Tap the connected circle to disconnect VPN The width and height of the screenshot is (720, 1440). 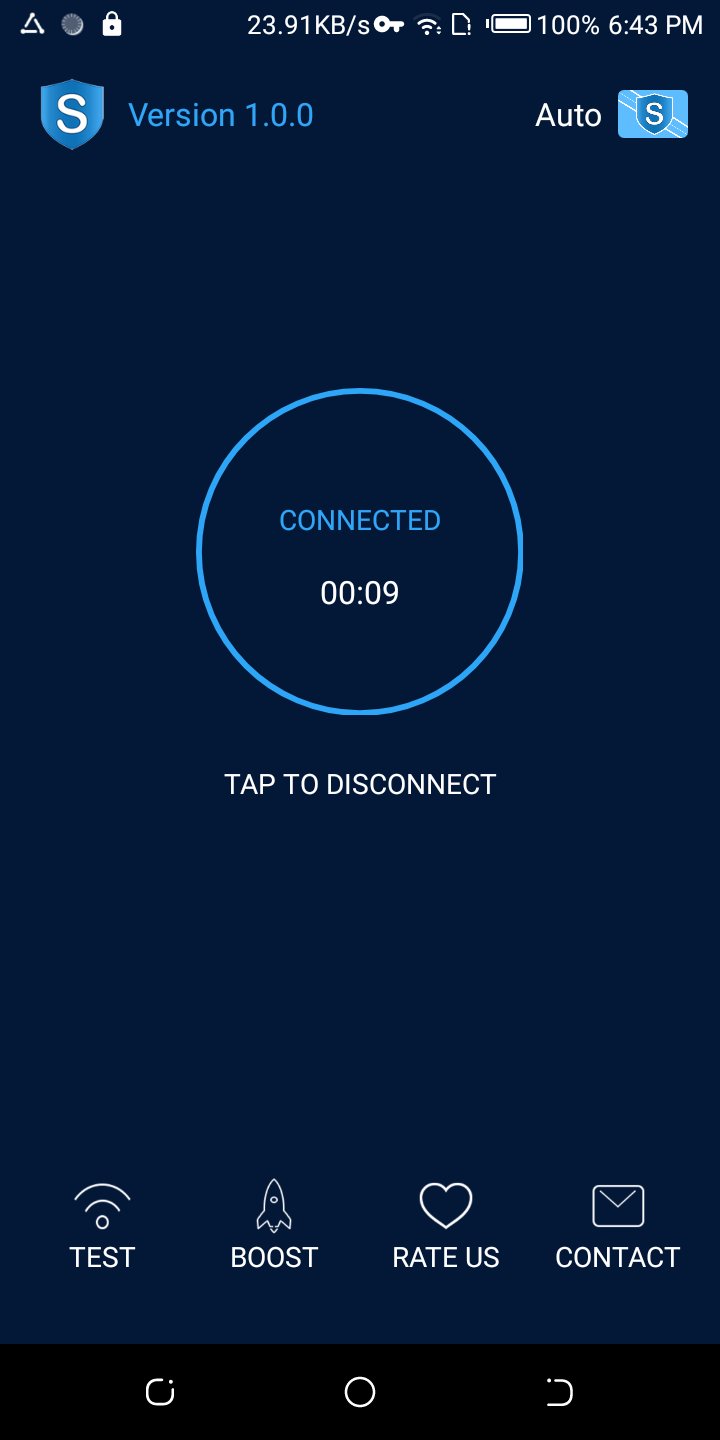coord(360,551)
